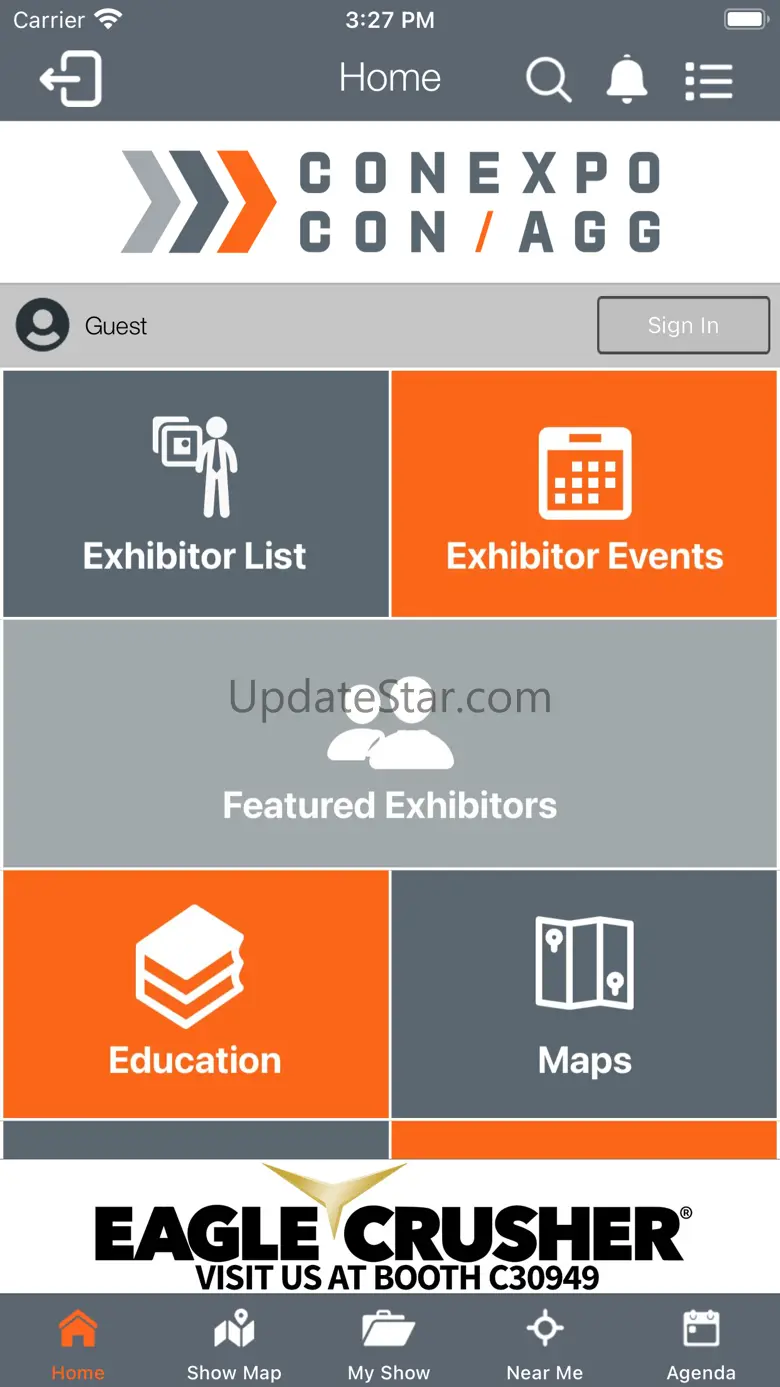780x1387 pixels.
Task: Open the list menu icon
Action: (x=709, y=80)
